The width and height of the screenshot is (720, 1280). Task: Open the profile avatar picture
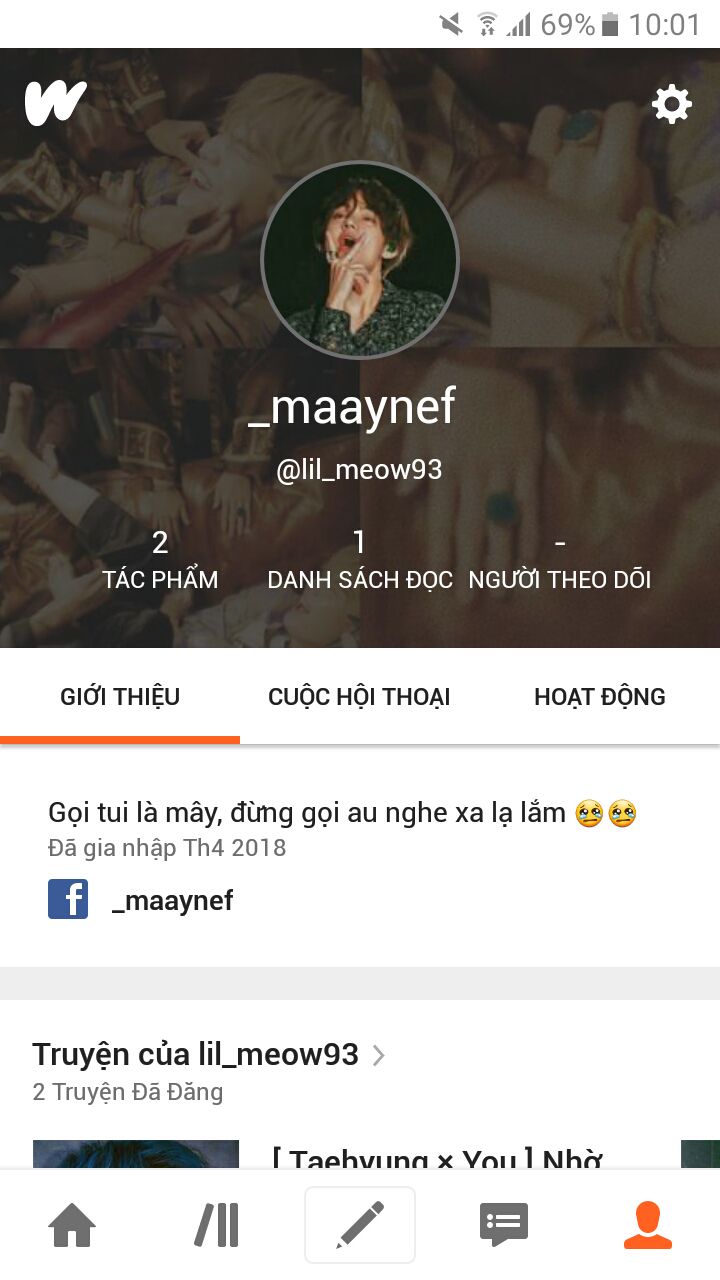360,260
